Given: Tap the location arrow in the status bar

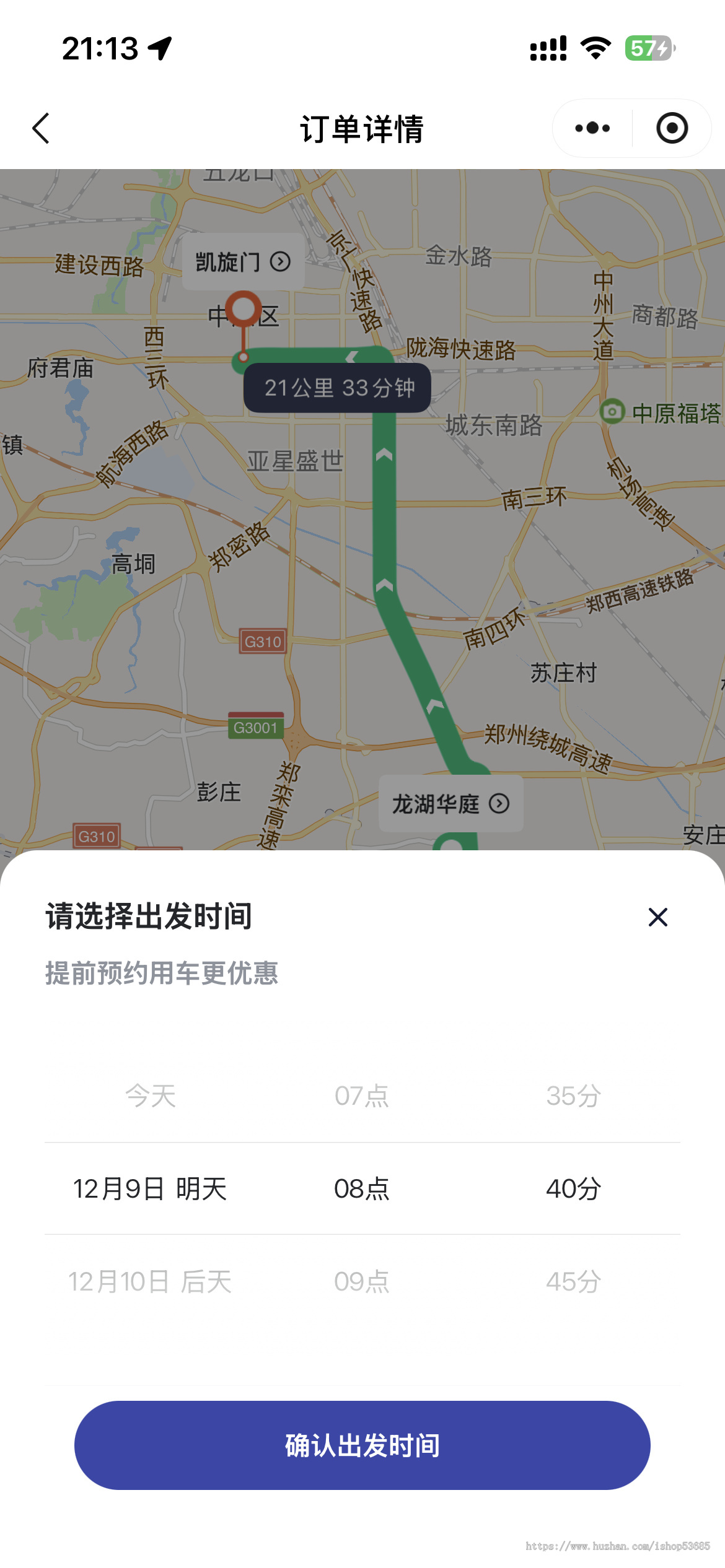Looking at the screenshot, I should pos(160,50).
